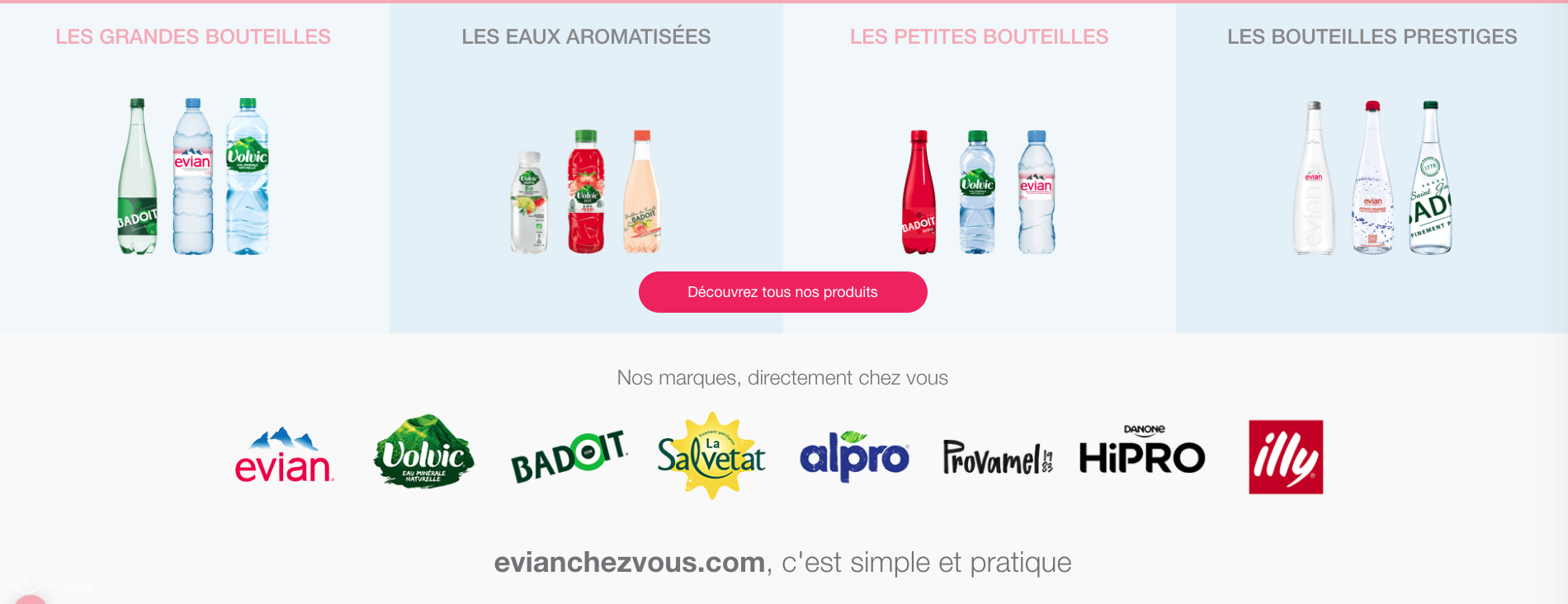The image size is (1568, 604).
Task: Select the La Salvetat brand logo
Action: coord(711,456)
